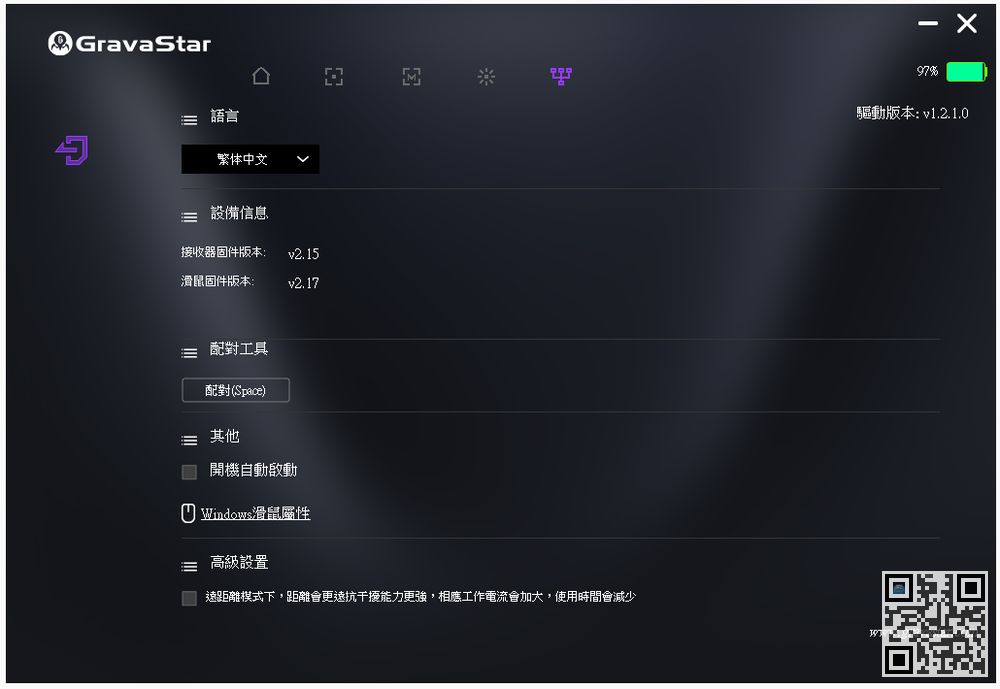This screenshot has height=689, width=1000.
Task: Open the Windows滑鼠屬性 link
Action: click(255, 513)
